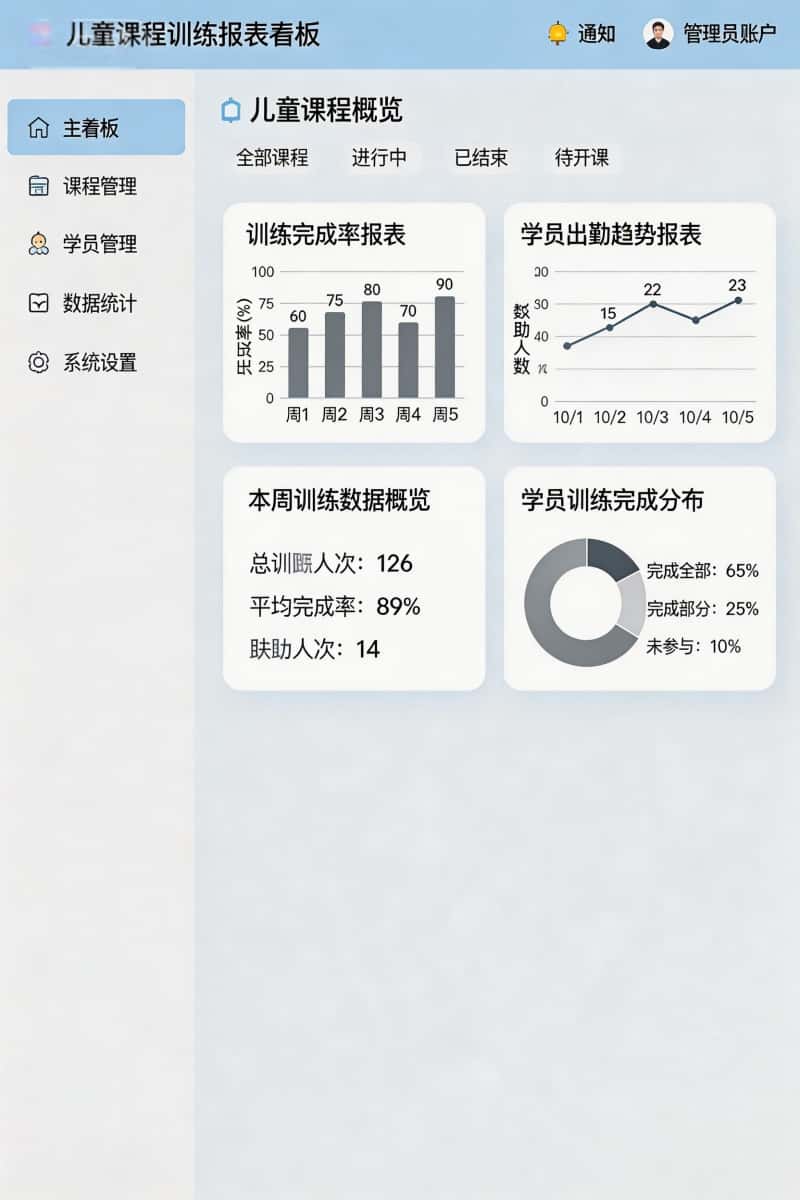Viewport: 800px width, 1200px height.
Task: Open 学员管理 in the sidebar
Action: (x=96, y=244)
